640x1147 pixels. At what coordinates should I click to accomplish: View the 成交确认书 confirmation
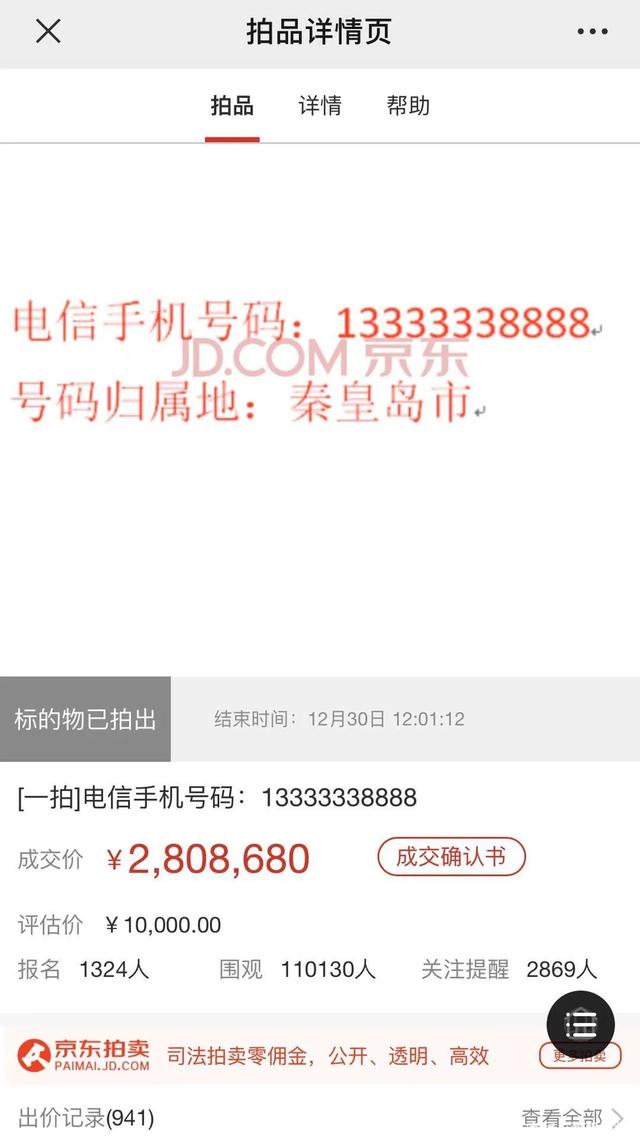[x=451, y=857]
